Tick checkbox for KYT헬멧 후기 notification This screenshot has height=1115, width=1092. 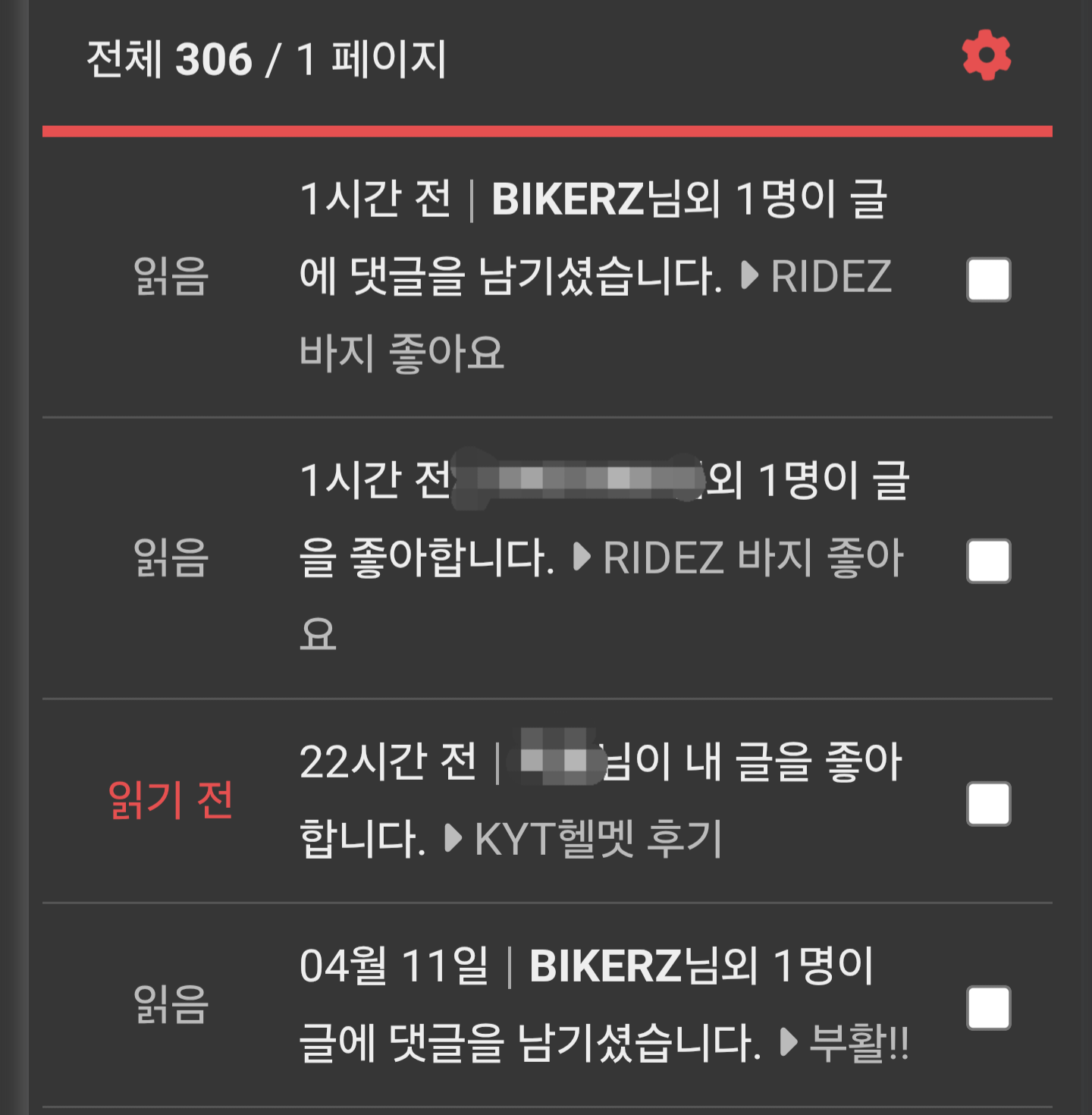(x=988, y=803)
